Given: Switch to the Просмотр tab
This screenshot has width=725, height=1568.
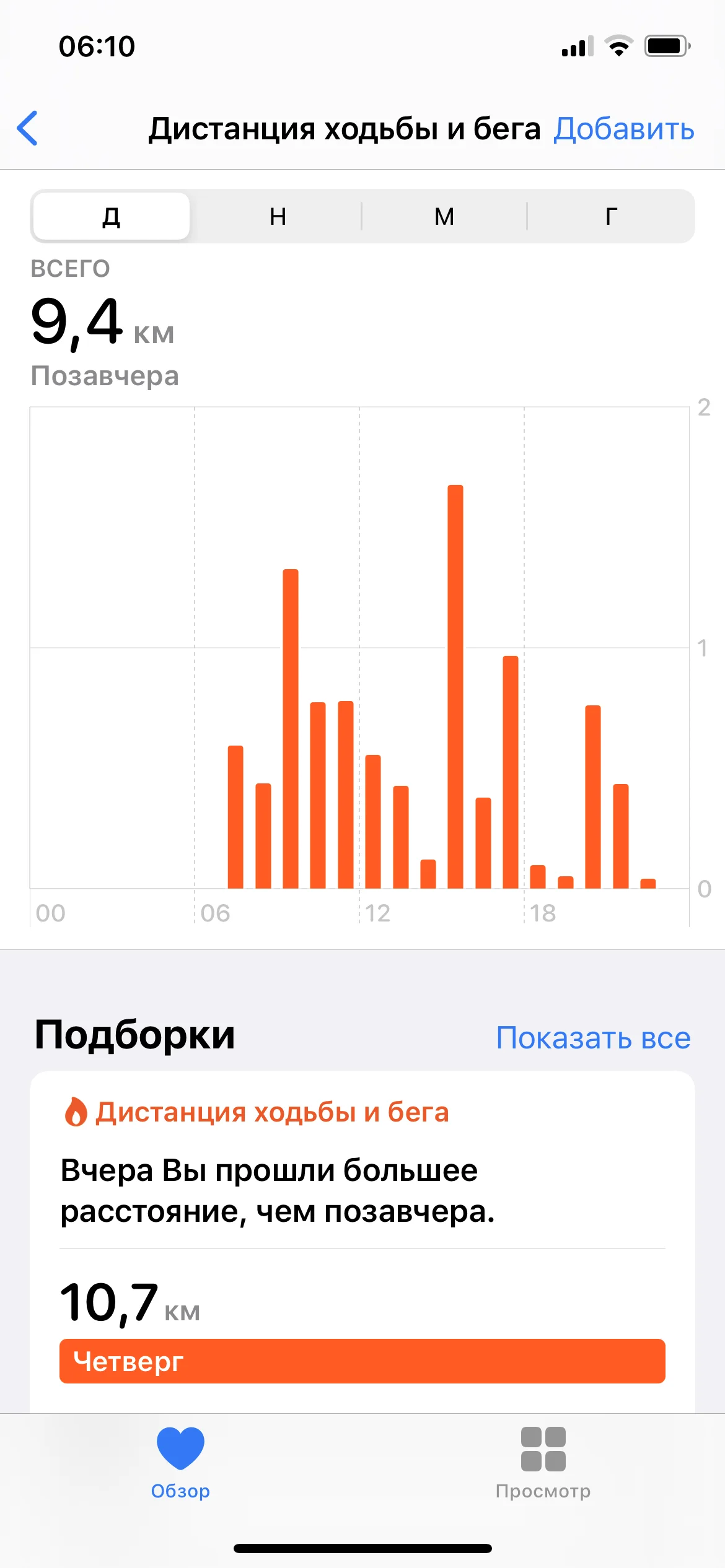Looking at the screenshot, I should tap(543, 1463).
